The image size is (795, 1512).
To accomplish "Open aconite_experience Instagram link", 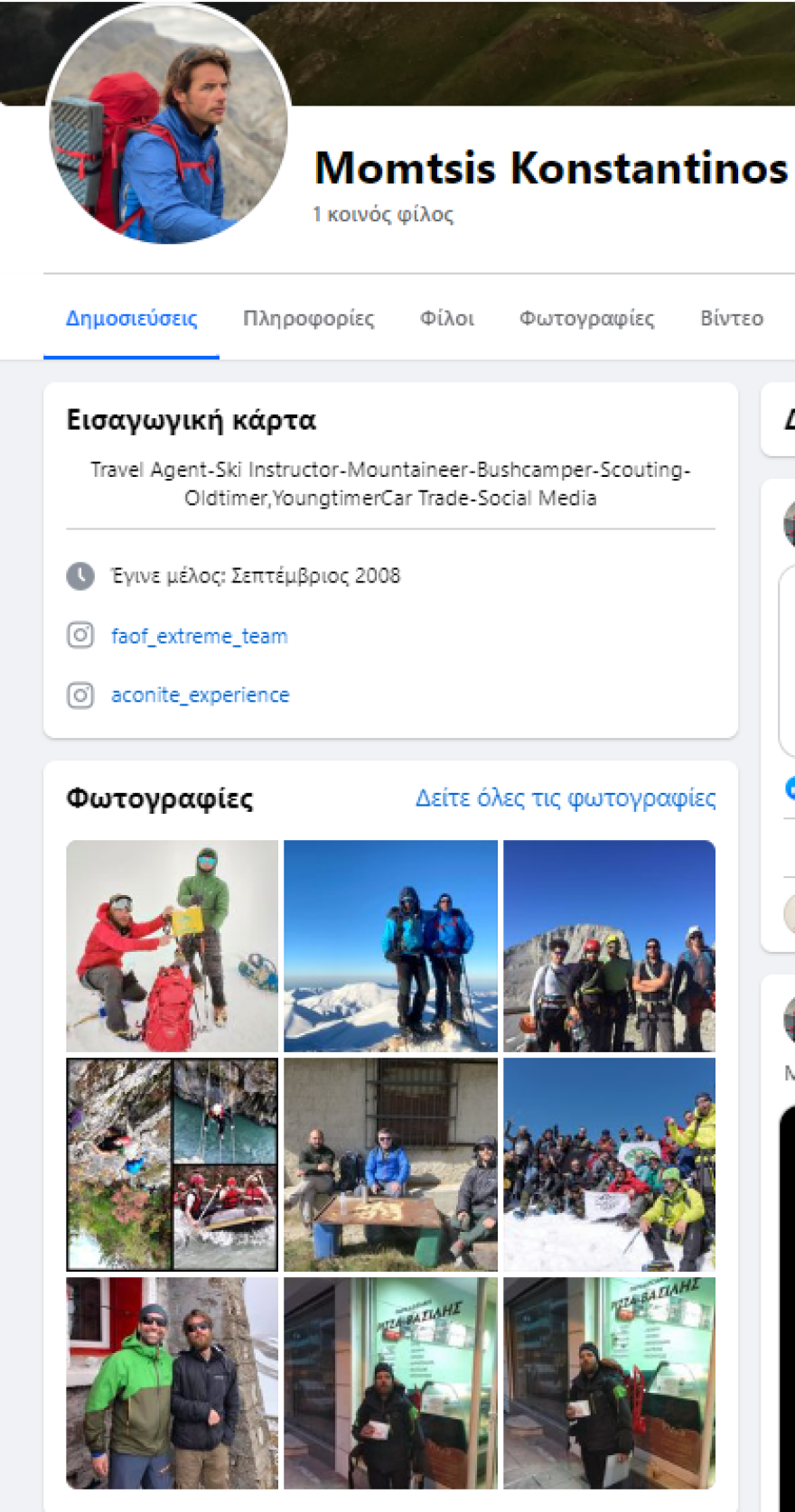I will pyautogui.click(x=200, y=695).
